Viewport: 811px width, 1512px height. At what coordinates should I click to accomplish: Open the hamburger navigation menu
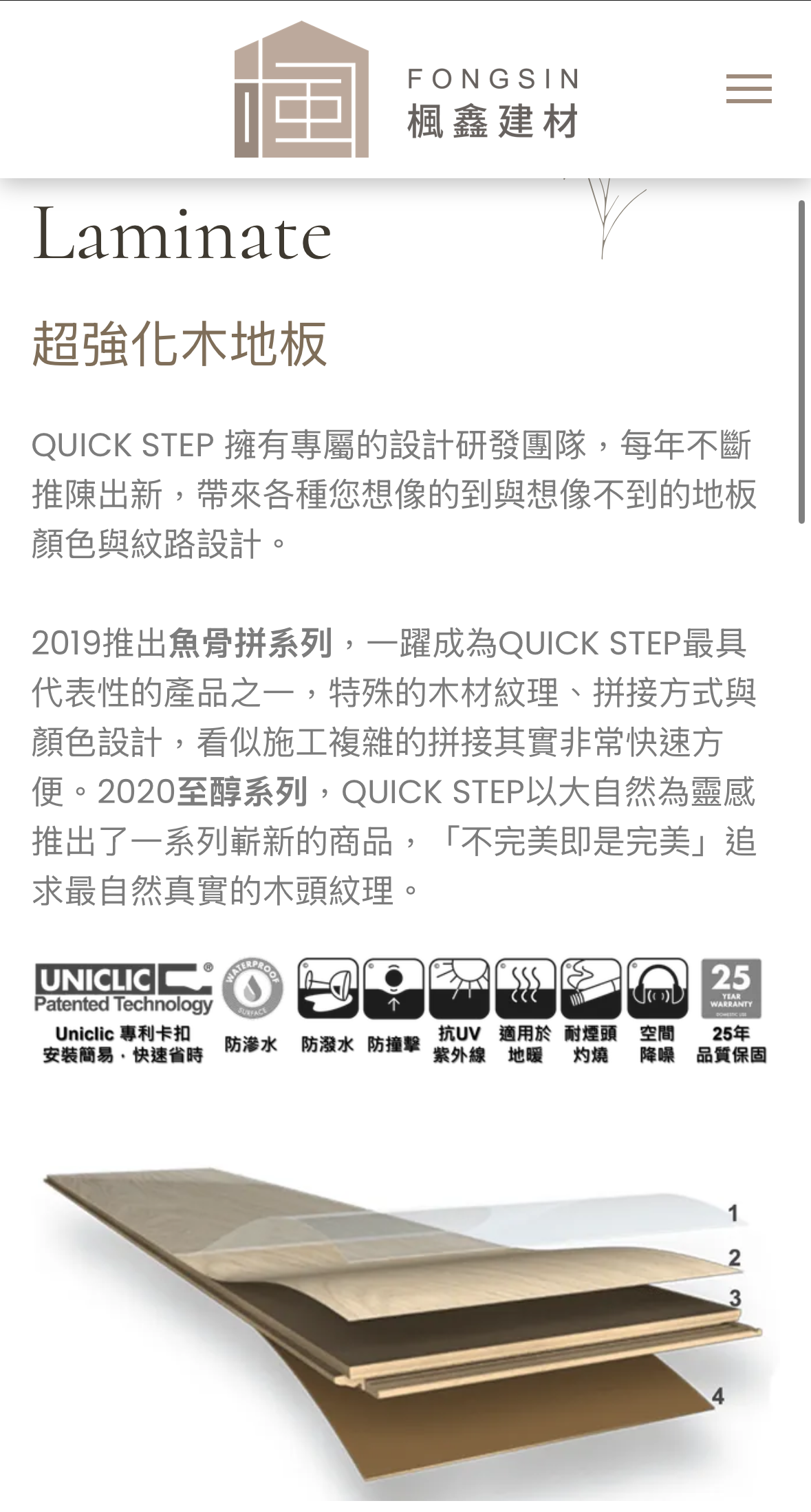(x=748, y=89)
